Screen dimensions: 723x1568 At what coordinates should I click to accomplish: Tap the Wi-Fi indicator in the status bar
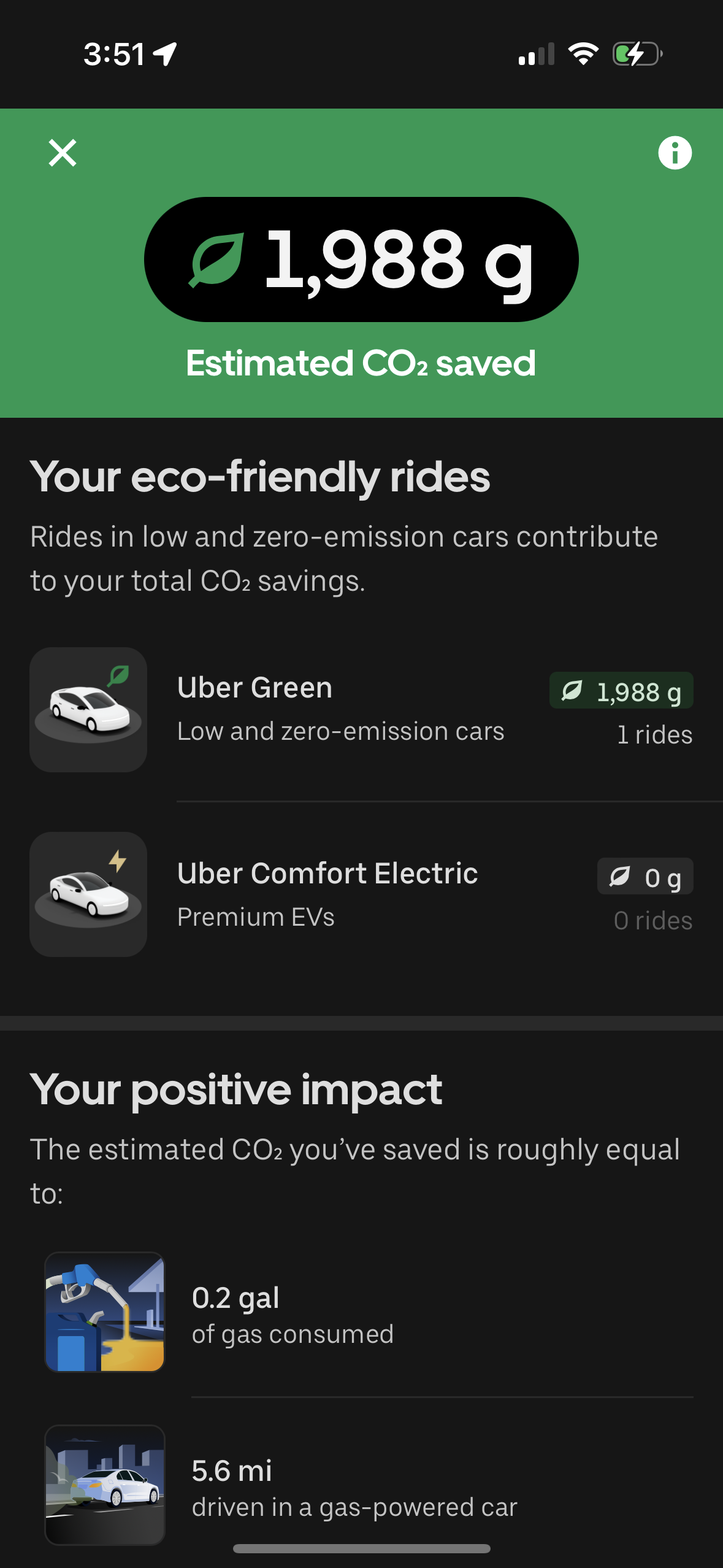pos(583,54)
